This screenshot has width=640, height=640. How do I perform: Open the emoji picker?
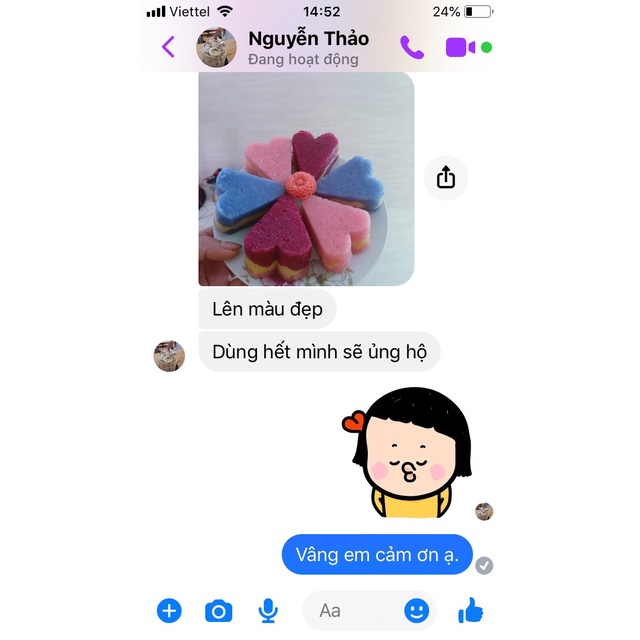(x=416, y=610)
